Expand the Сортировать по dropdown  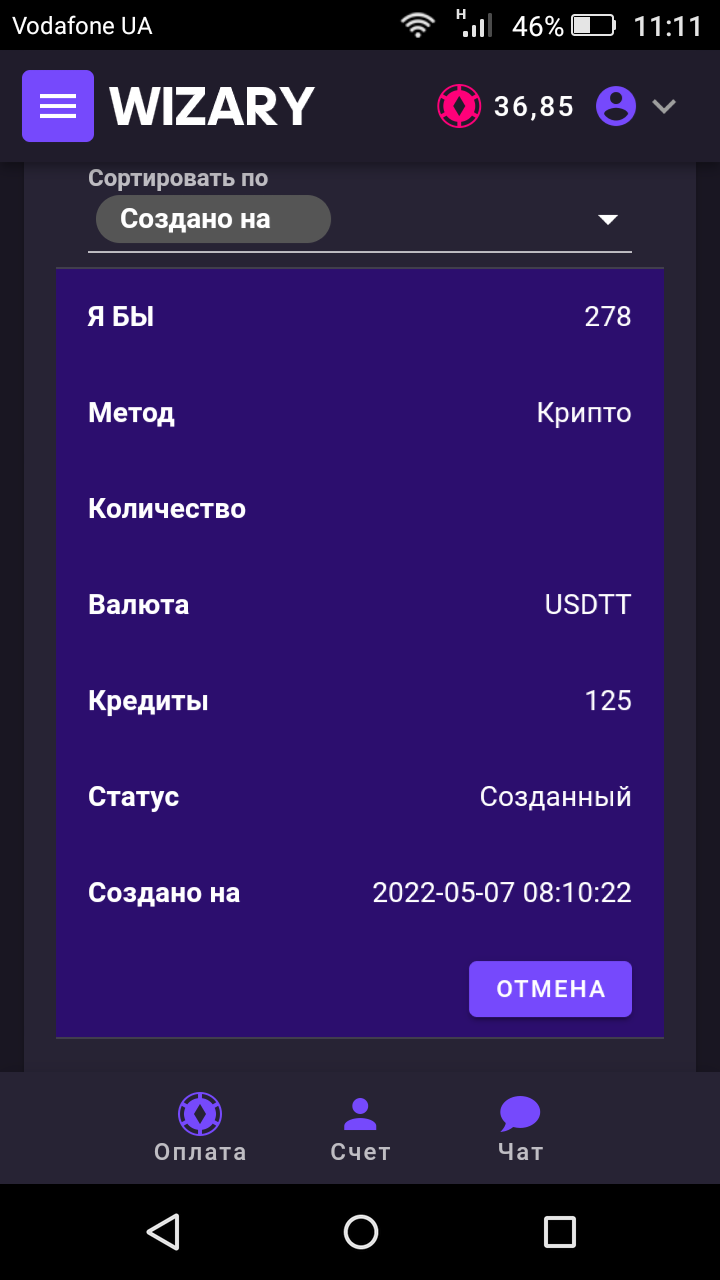[x=606, y=220]
